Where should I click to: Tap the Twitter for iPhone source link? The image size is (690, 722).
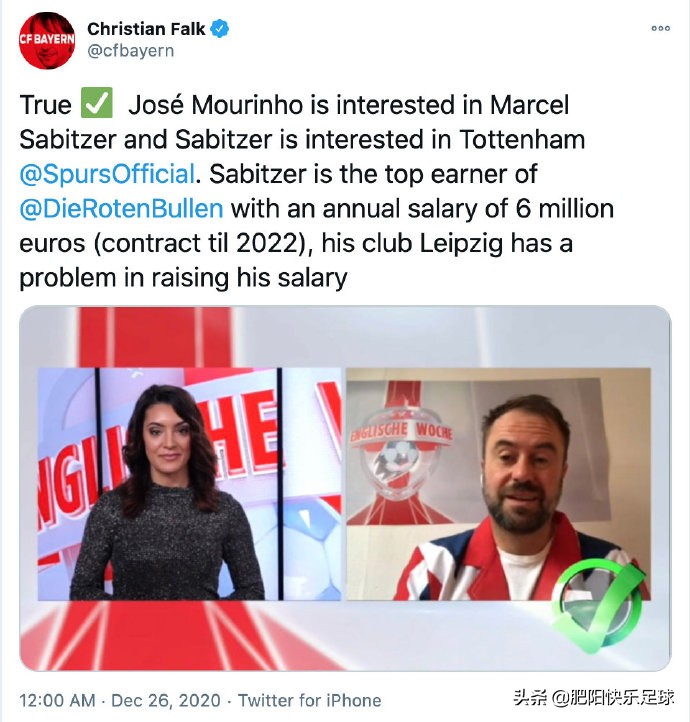[309, 700]
